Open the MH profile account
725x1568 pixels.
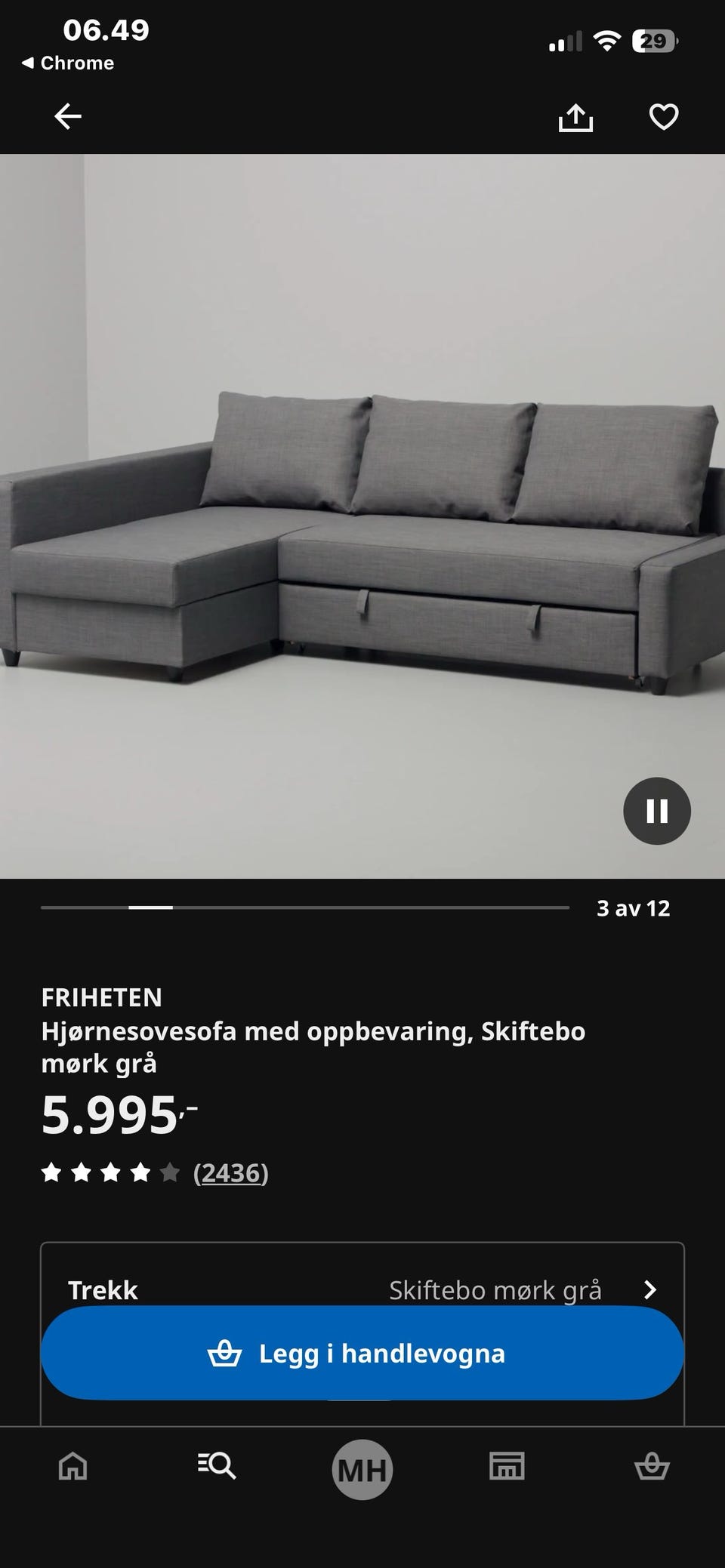(x=362, y=1468)
